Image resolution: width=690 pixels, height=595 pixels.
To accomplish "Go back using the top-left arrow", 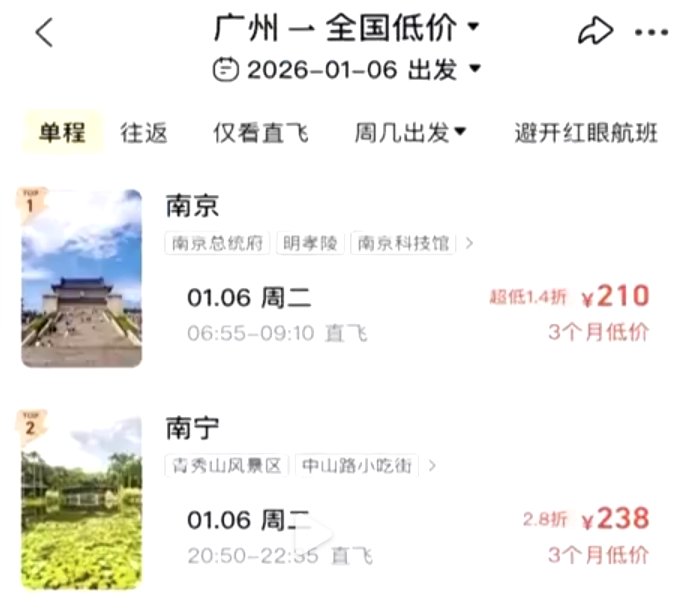I will pyautogui.click(x=44, y=33).
